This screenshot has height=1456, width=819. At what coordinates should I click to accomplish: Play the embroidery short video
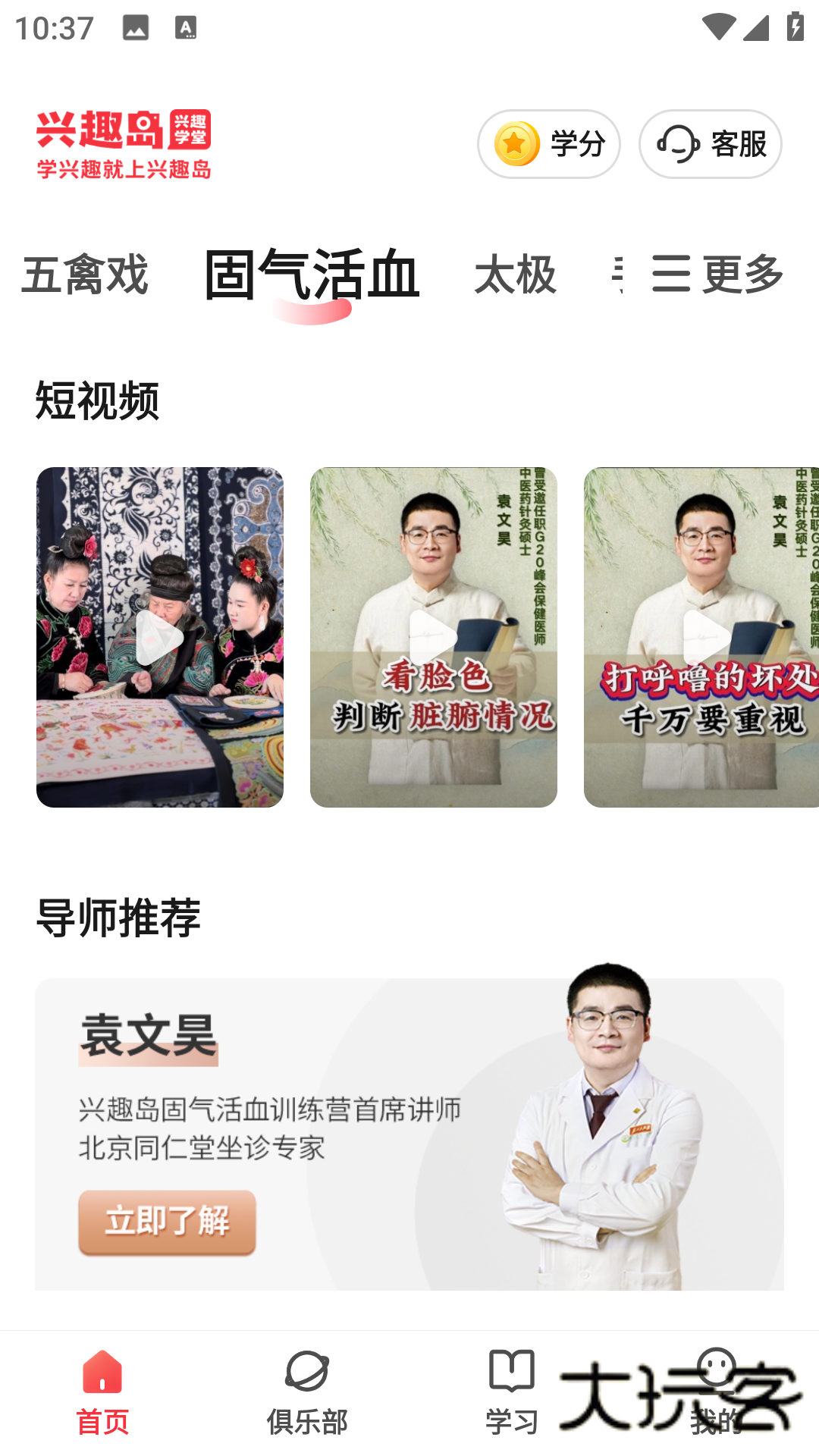coord(159,637)
